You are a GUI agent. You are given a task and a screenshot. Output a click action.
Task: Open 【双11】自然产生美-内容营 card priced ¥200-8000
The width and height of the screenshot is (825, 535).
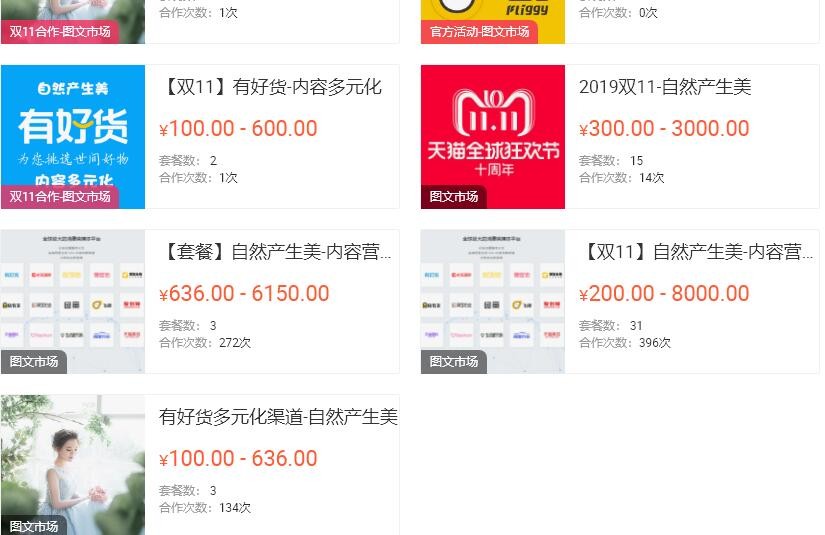coord(695,252)
